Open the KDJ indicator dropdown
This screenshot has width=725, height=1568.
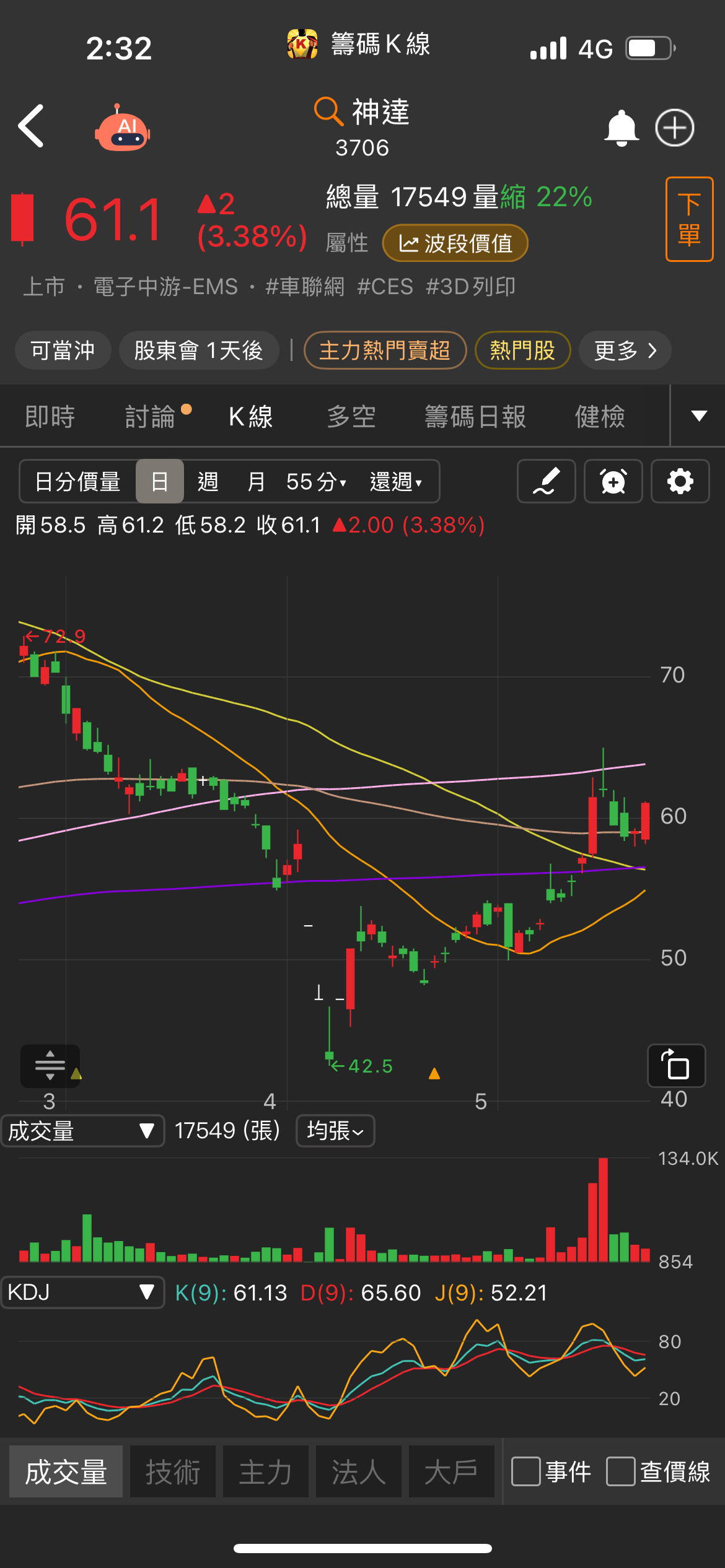pos(82,1292)
